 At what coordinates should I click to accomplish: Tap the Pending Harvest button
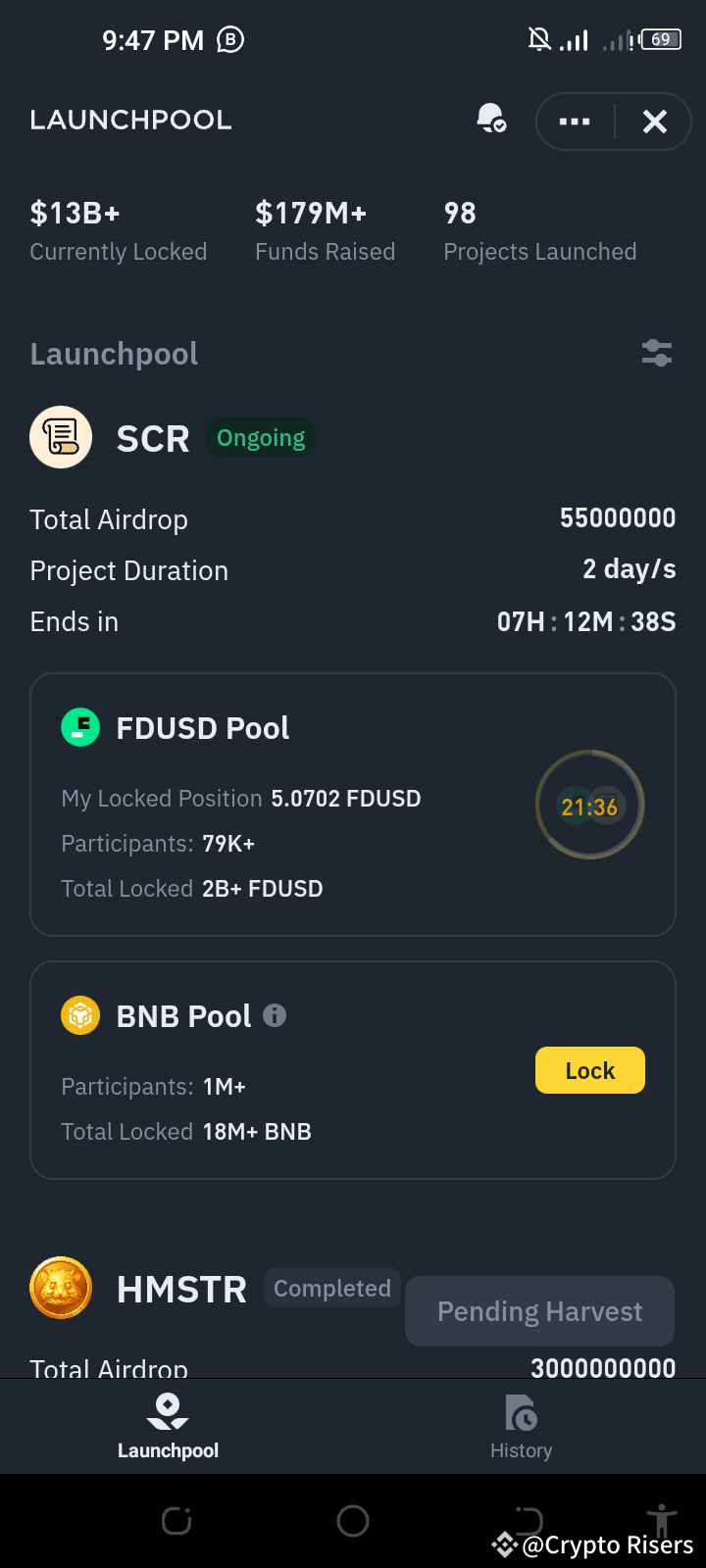(x=539, y=1310)
